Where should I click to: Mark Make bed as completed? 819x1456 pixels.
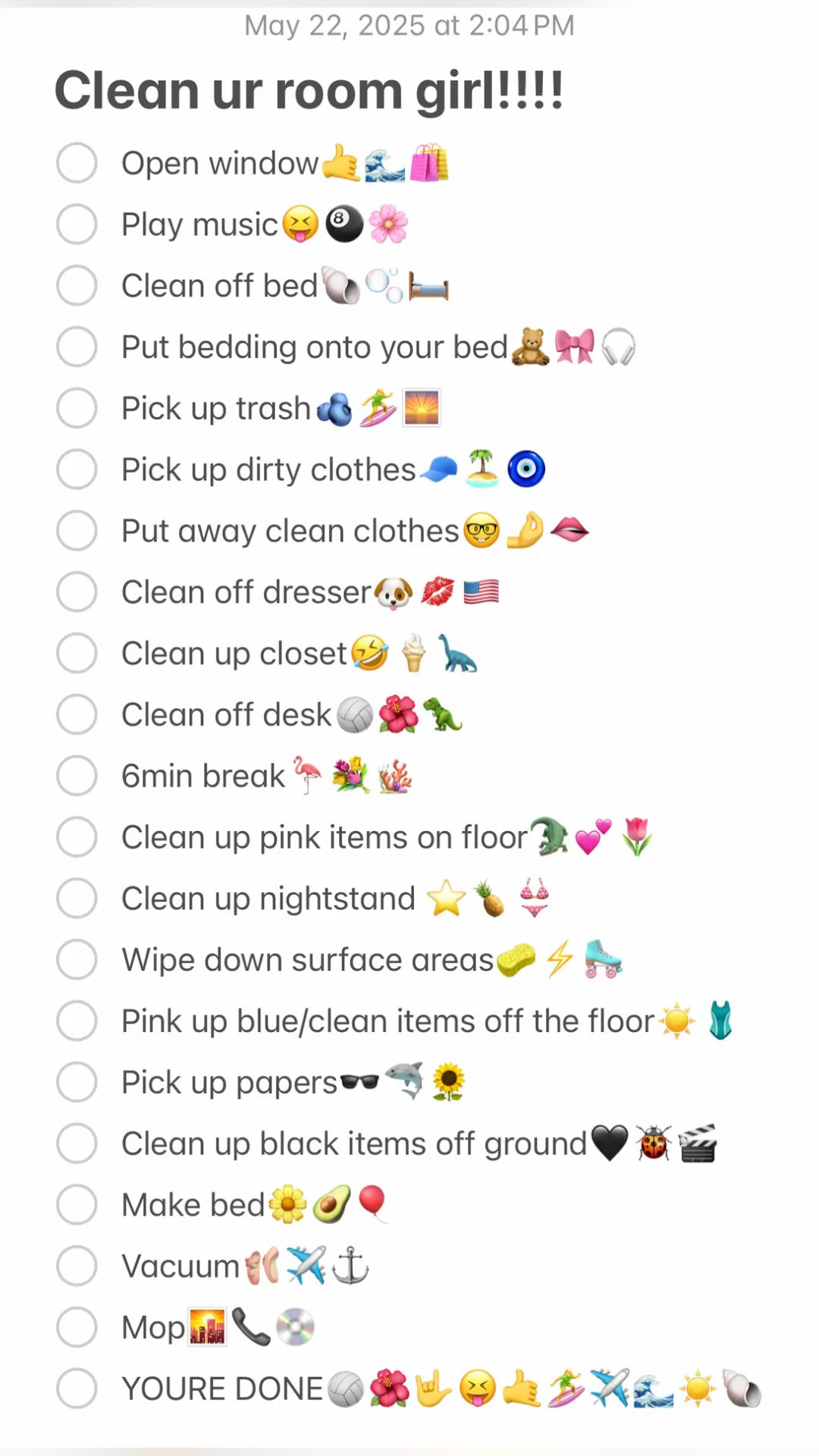click(77, 1205)
